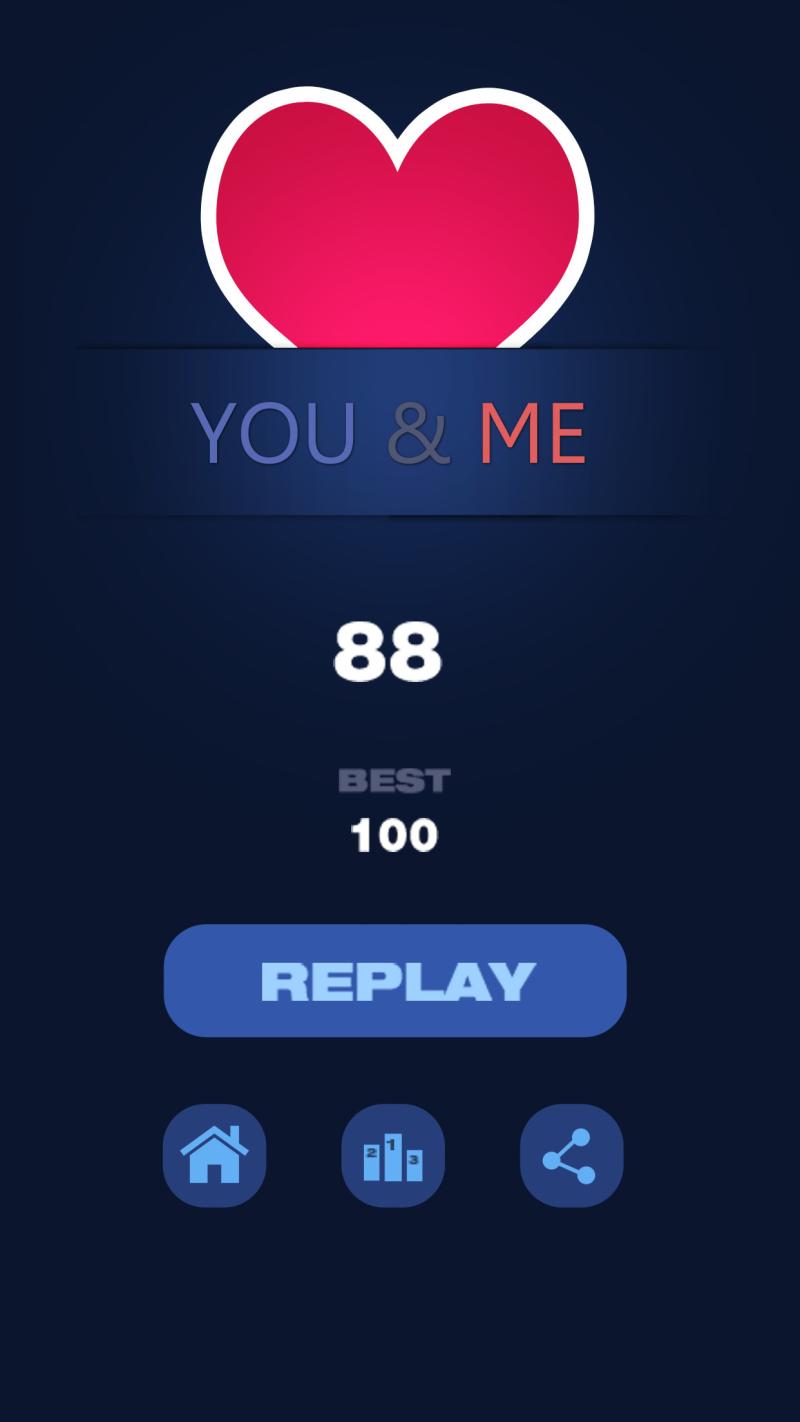Share your score of 88
The height and width of the screenshot is (1422, 800).
tap(571, 1155)
